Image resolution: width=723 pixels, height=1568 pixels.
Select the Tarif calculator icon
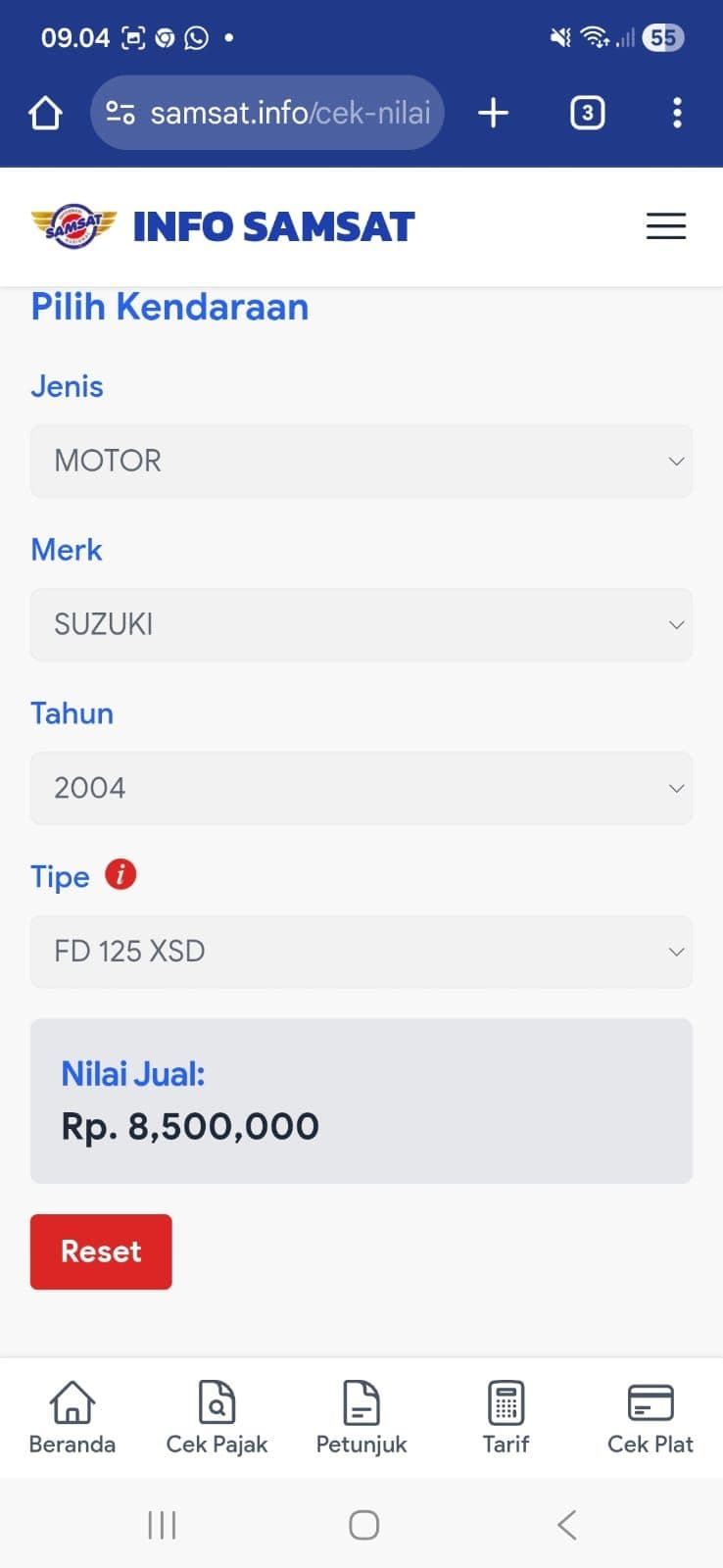point(506,1416)
